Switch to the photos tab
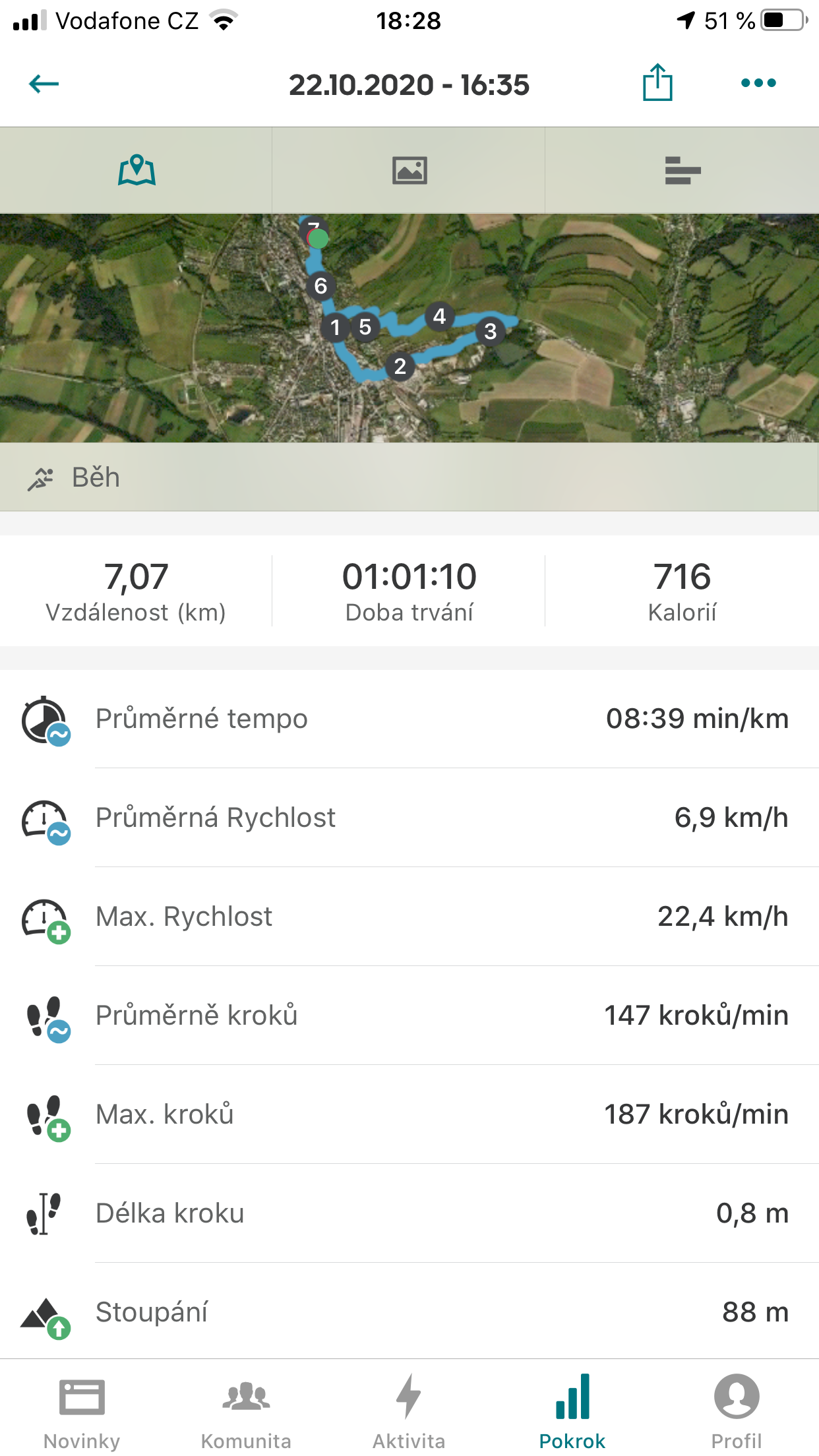819x1456 pixels. [x=409, y=170]
